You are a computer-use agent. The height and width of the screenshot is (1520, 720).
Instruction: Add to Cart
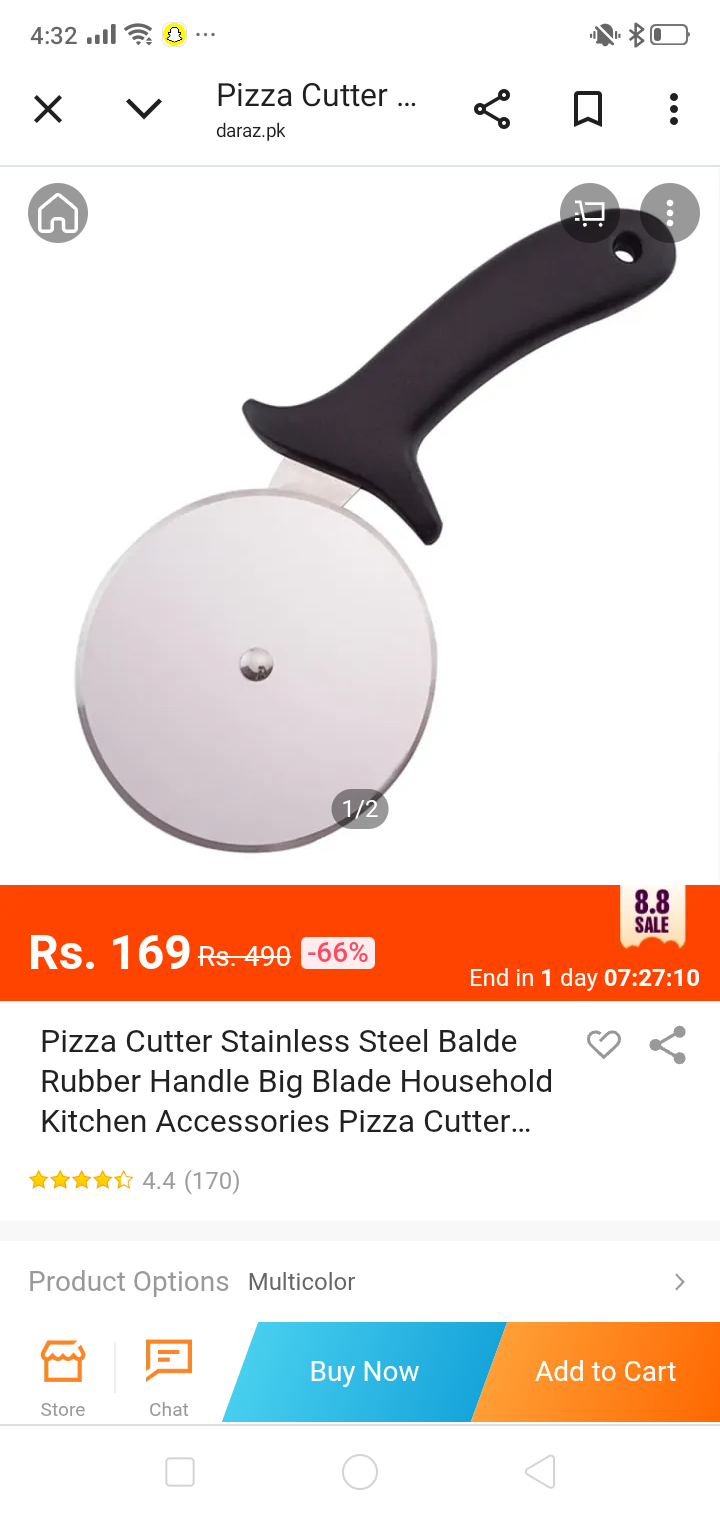605,1372
